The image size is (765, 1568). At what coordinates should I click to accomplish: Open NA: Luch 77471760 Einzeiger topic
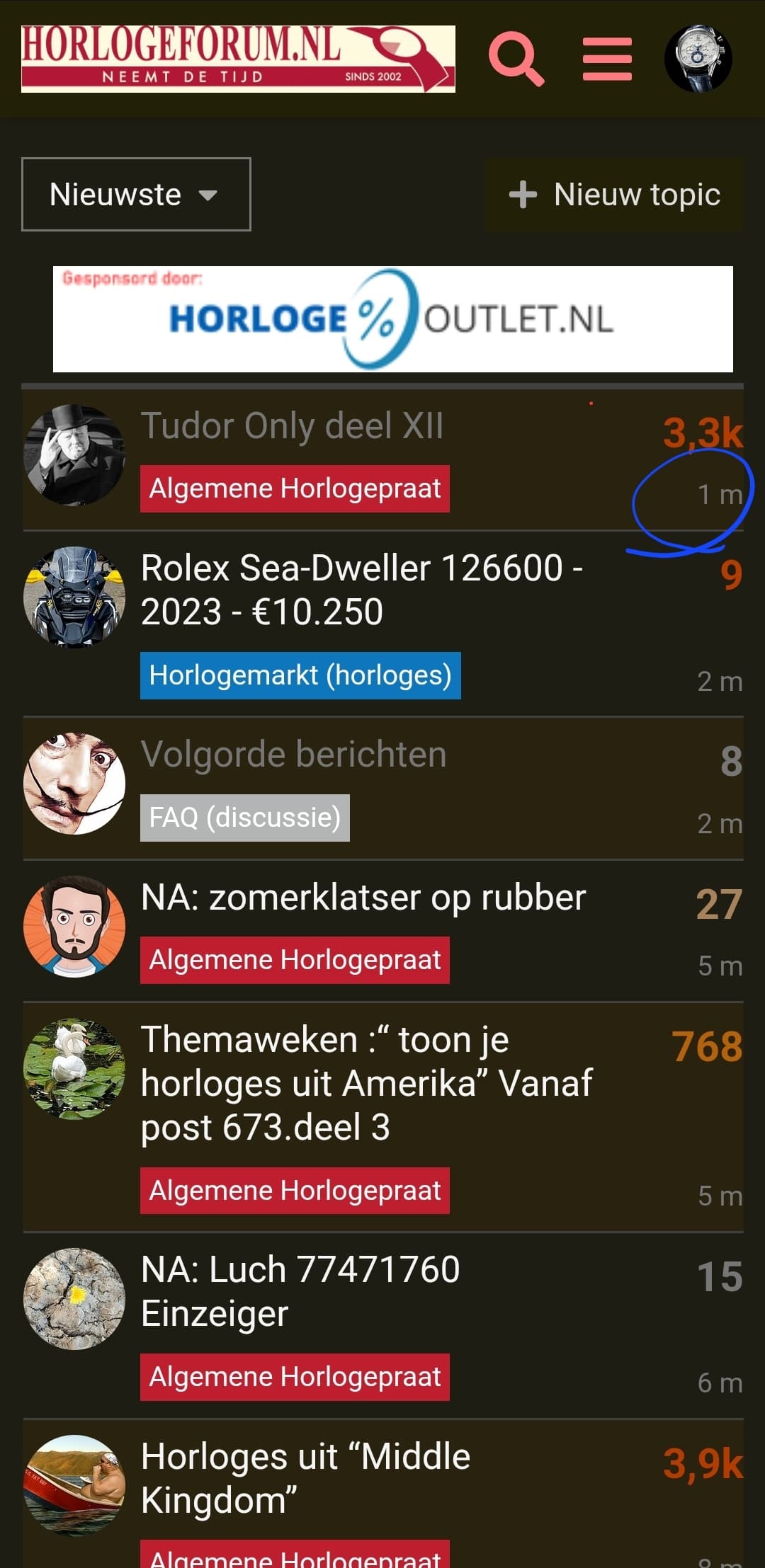point(300,1291)
